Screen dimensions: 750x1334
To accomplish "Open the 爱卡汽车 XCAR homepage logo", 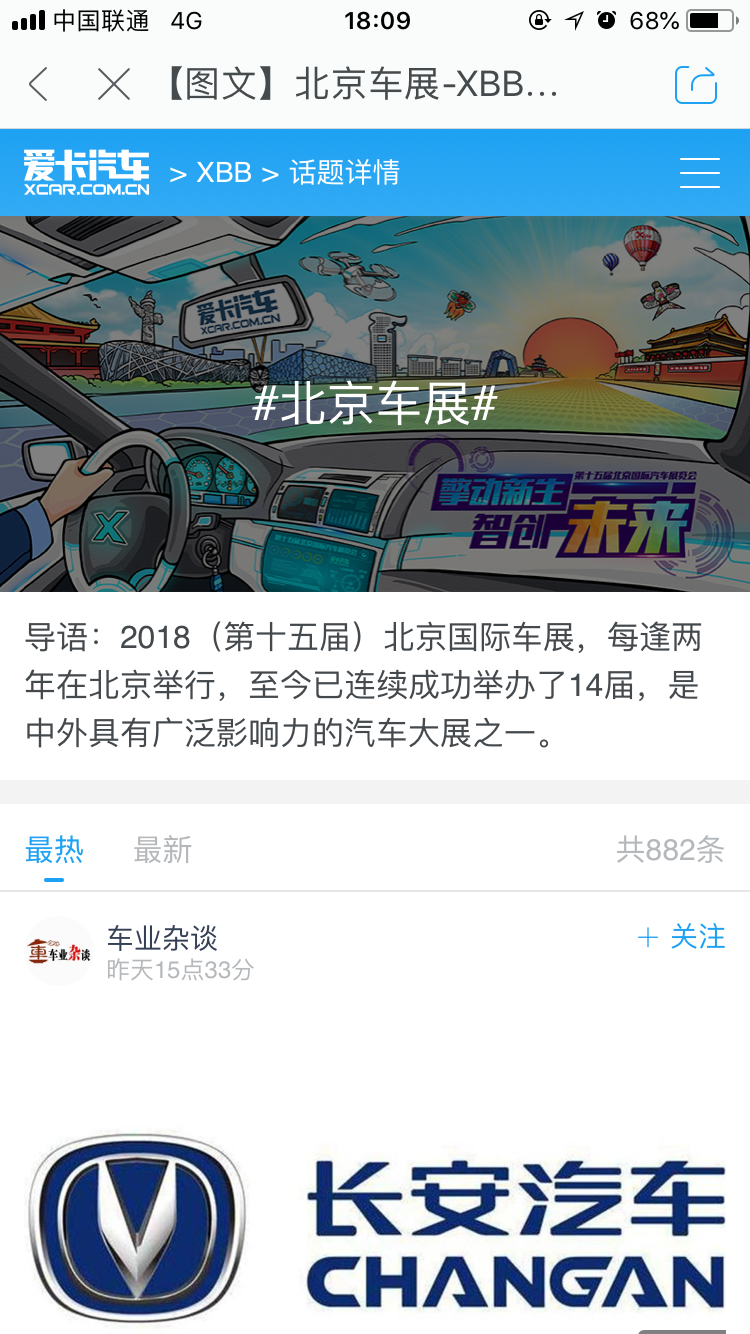I will 87,172.
